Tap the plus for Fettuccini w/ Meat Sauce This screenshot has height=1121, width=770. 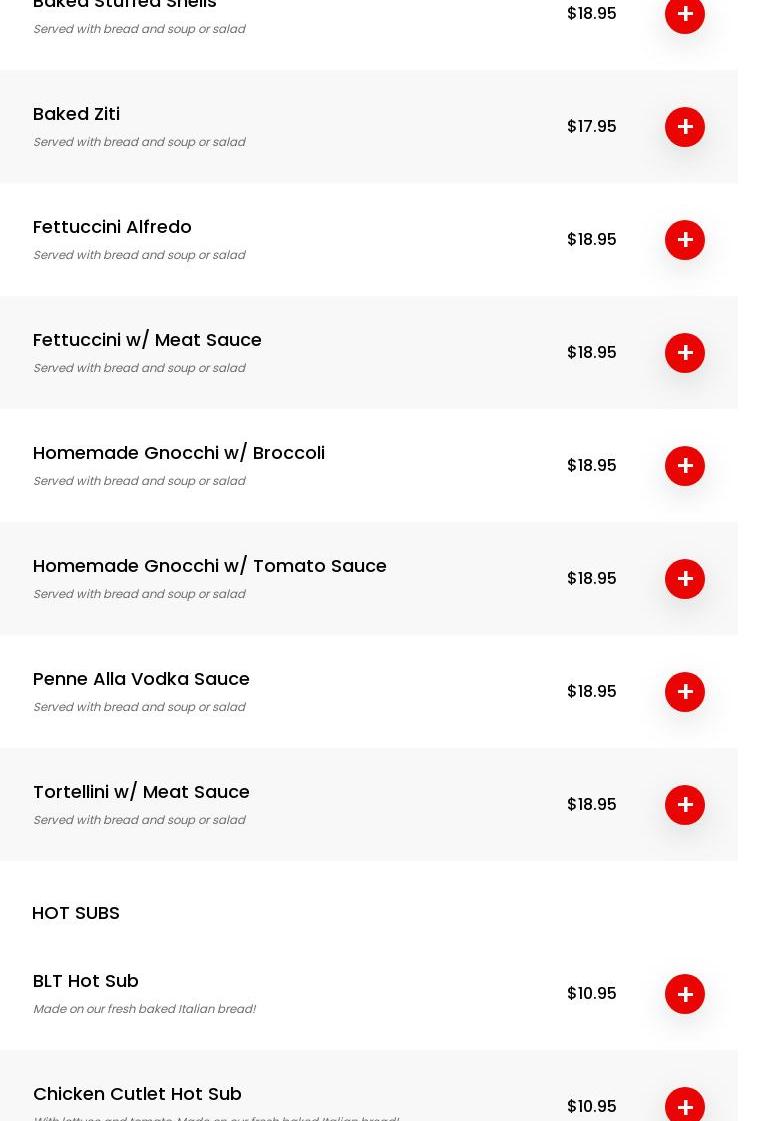click(x=685, y=353)
